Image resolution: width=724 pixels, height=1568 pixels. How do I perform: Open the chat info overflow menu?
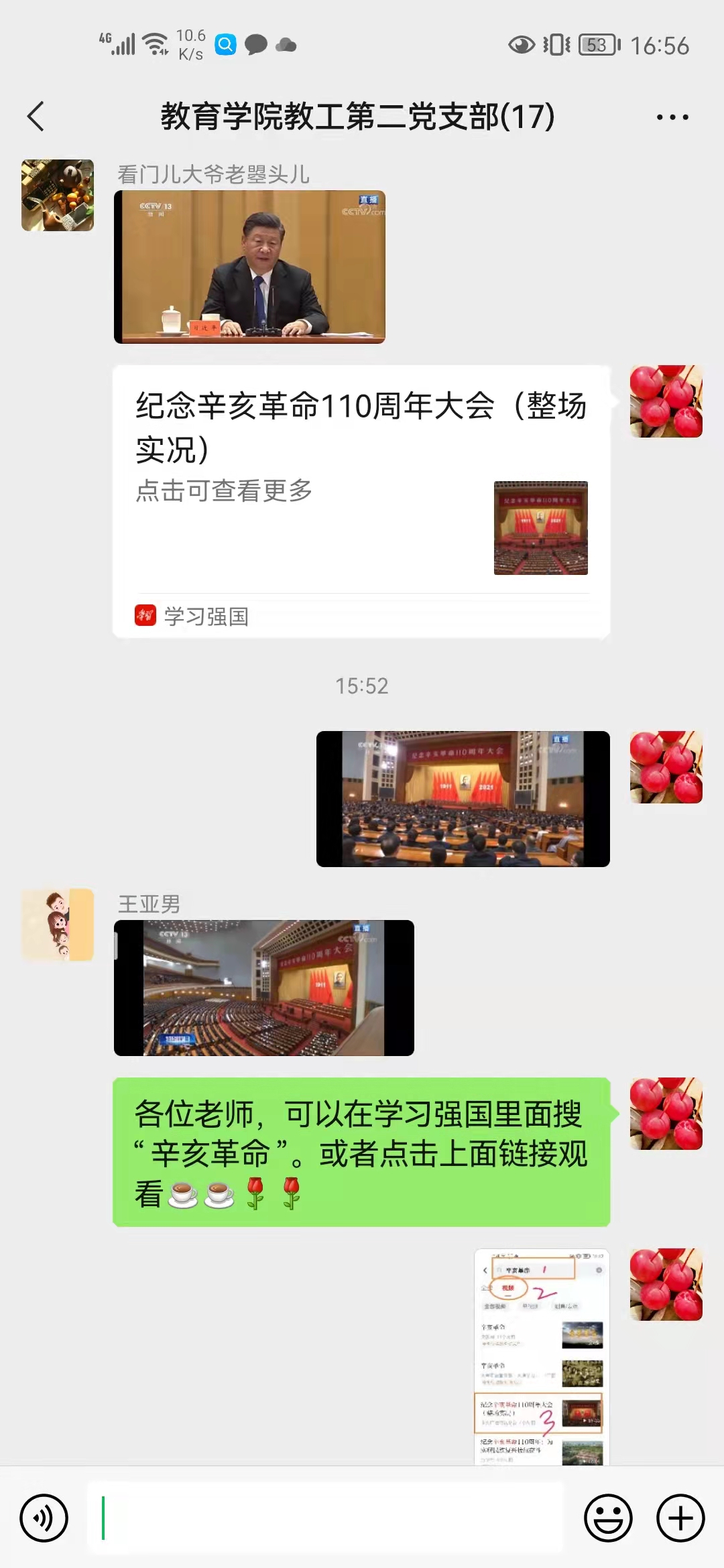(672, 117)
